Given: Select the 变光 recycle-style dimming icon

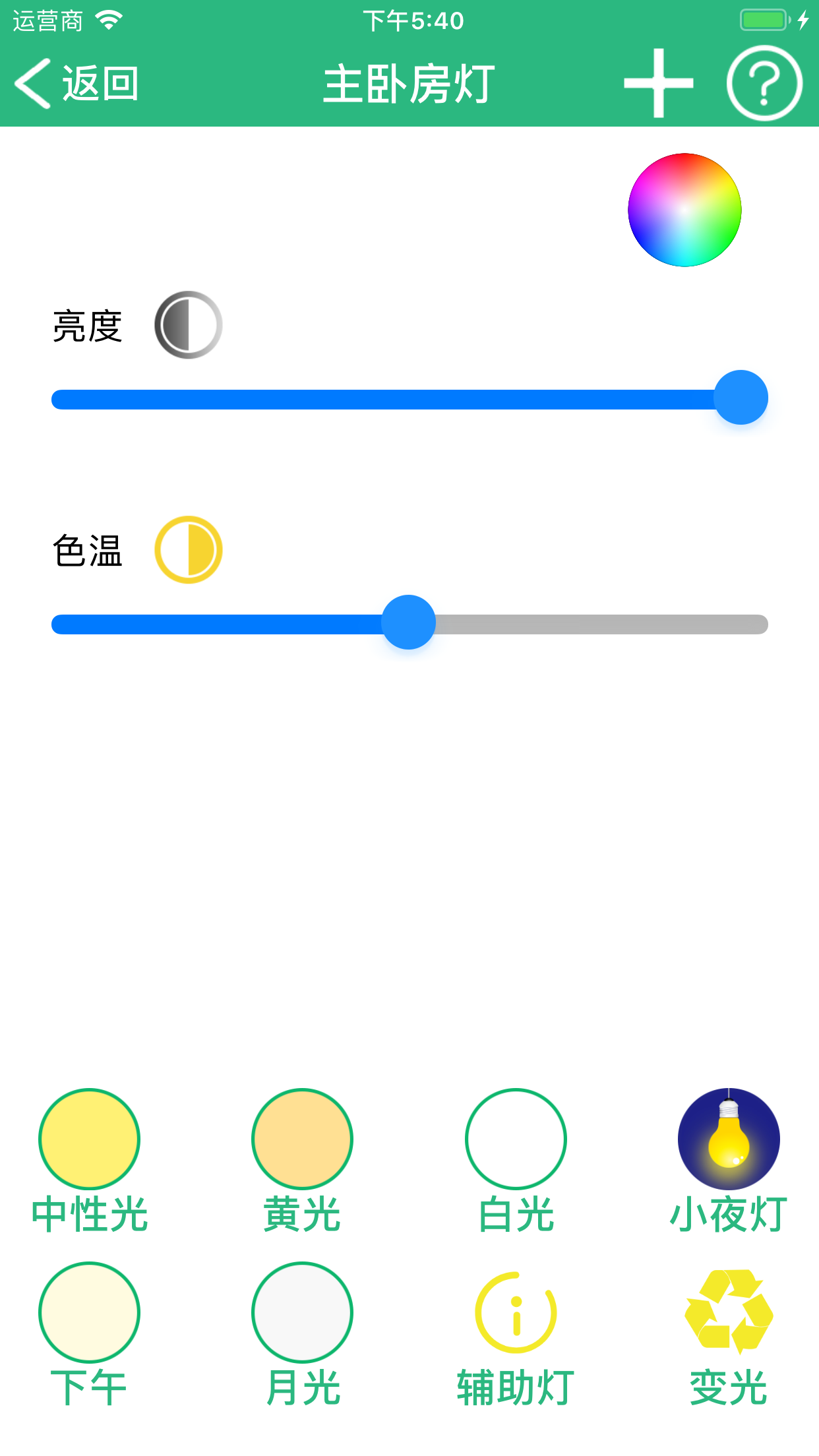Looking at the screenshot, I should [729, 1312].
